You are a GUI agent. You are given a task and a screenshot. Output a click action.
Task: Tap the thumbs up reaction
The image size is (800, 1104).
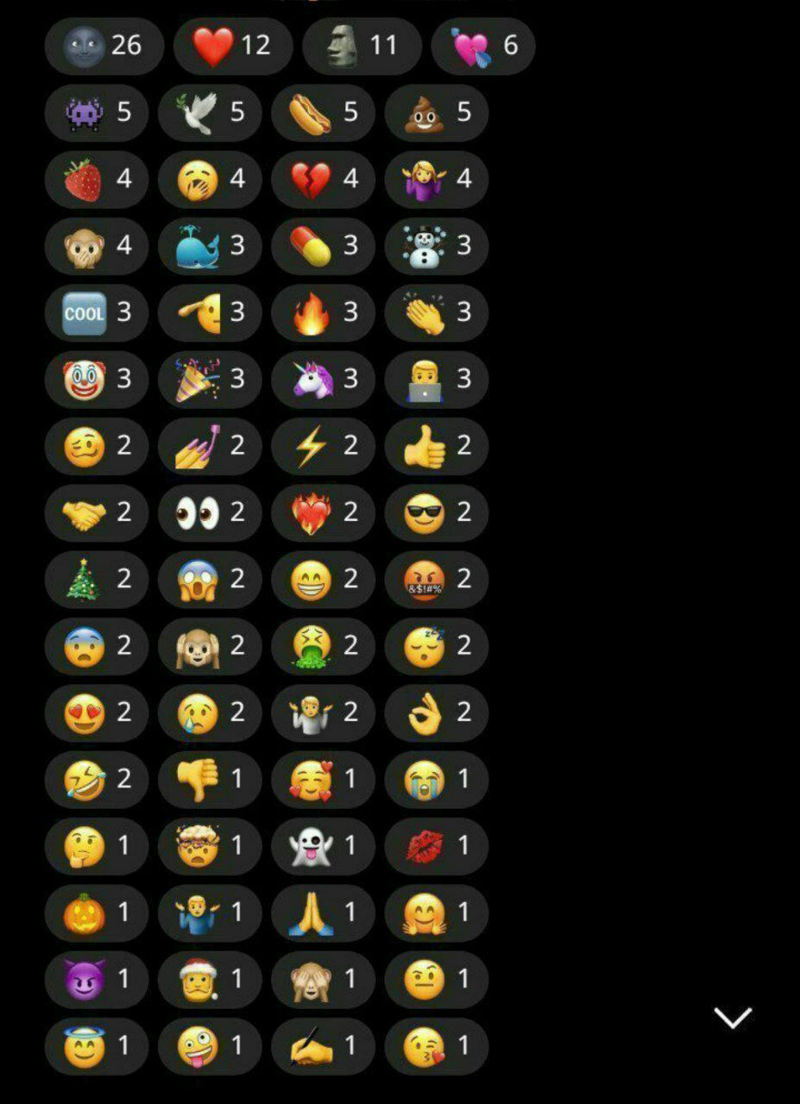(x=436, y=446)
